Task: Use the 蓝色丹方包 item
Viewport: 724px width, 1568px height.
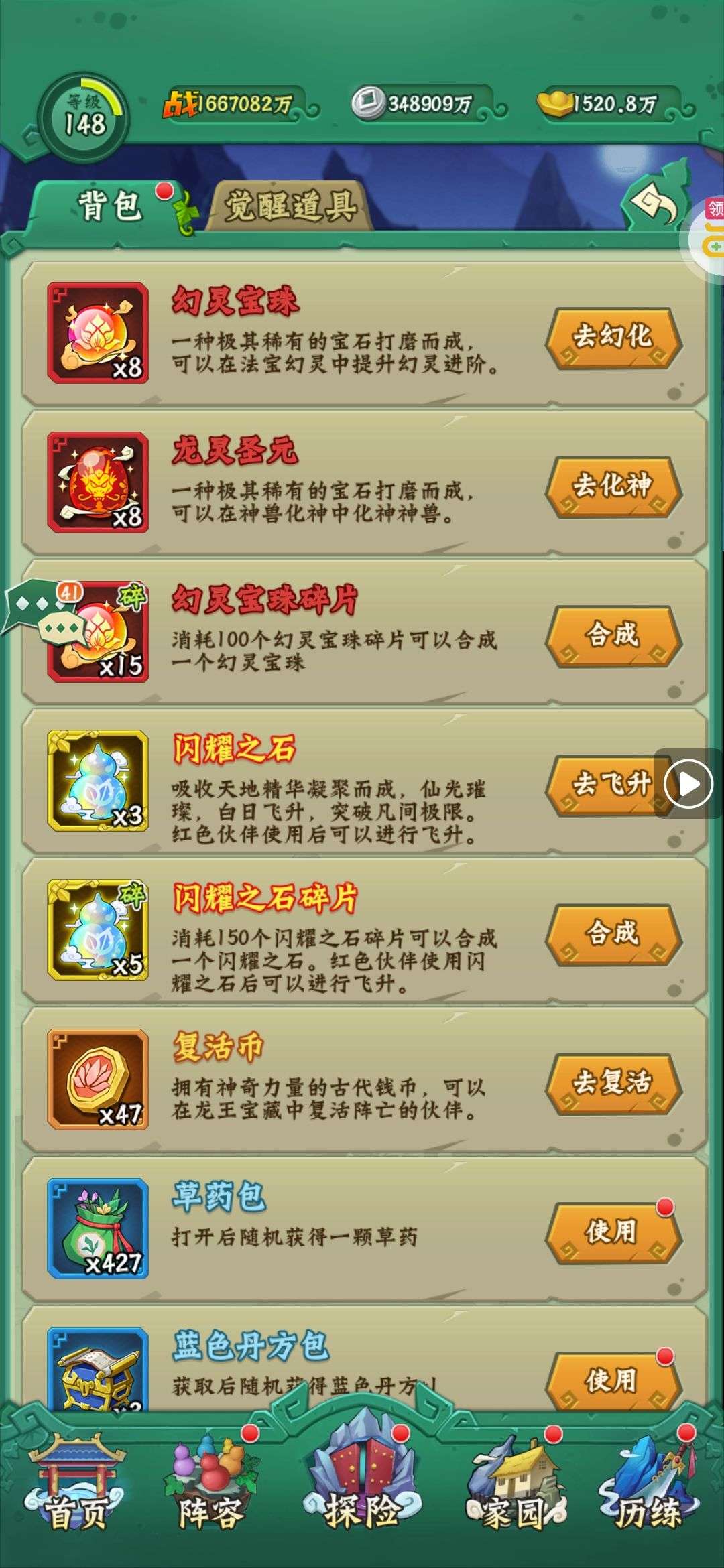Action: pos(613,1380)
